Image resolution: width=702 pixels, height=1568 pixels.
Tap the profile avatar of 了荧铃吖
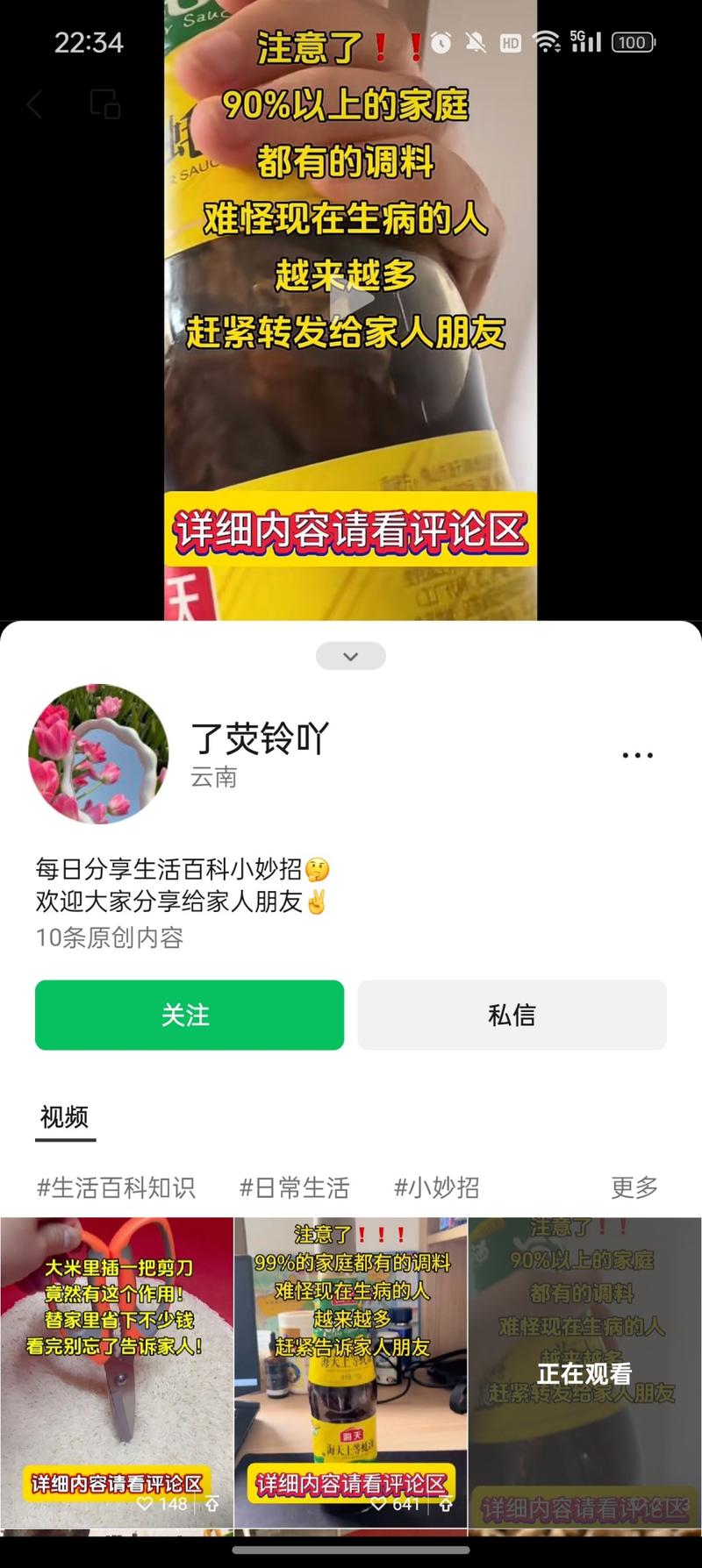pyautogui.click(x=98, y=754)
